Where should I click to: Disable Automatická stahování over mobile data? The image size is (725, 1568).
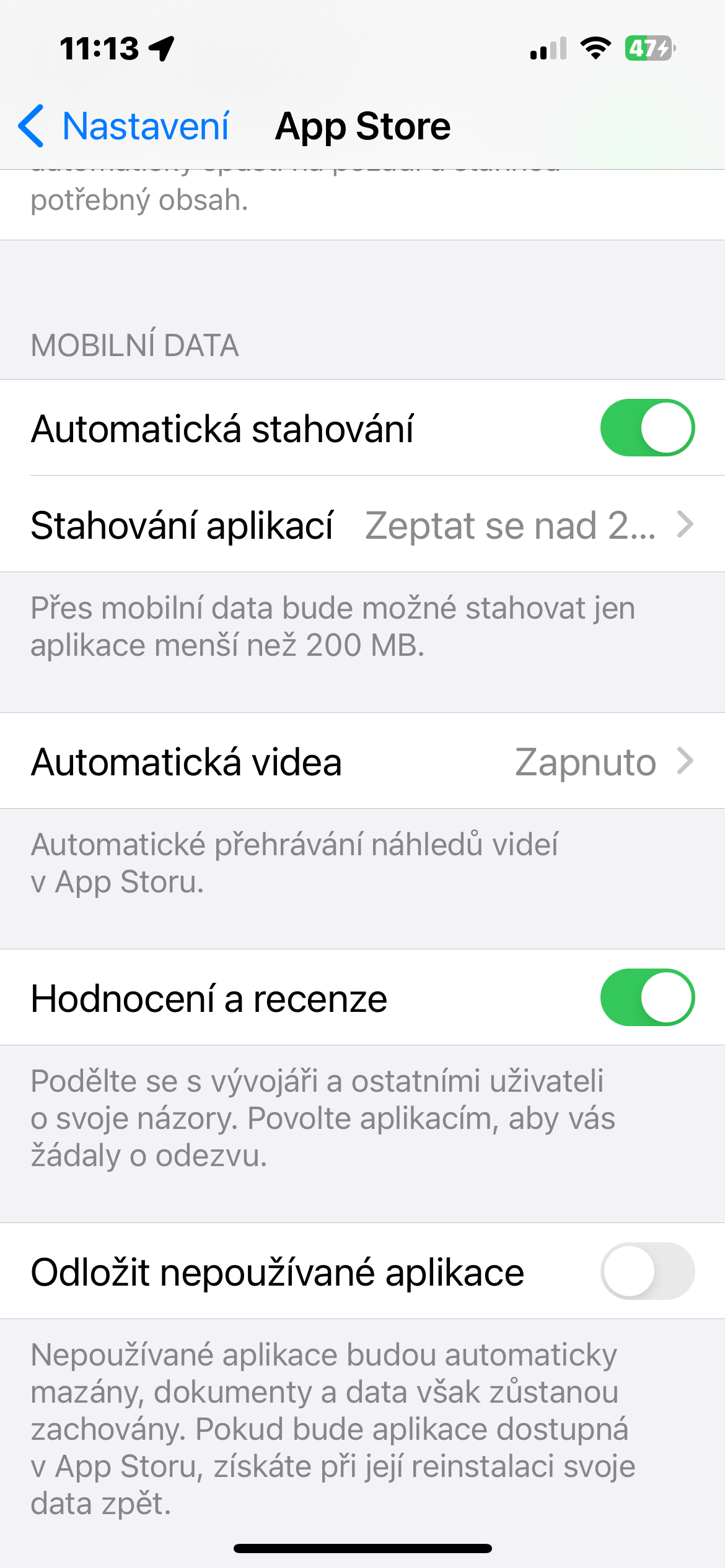tap(647, 428)
